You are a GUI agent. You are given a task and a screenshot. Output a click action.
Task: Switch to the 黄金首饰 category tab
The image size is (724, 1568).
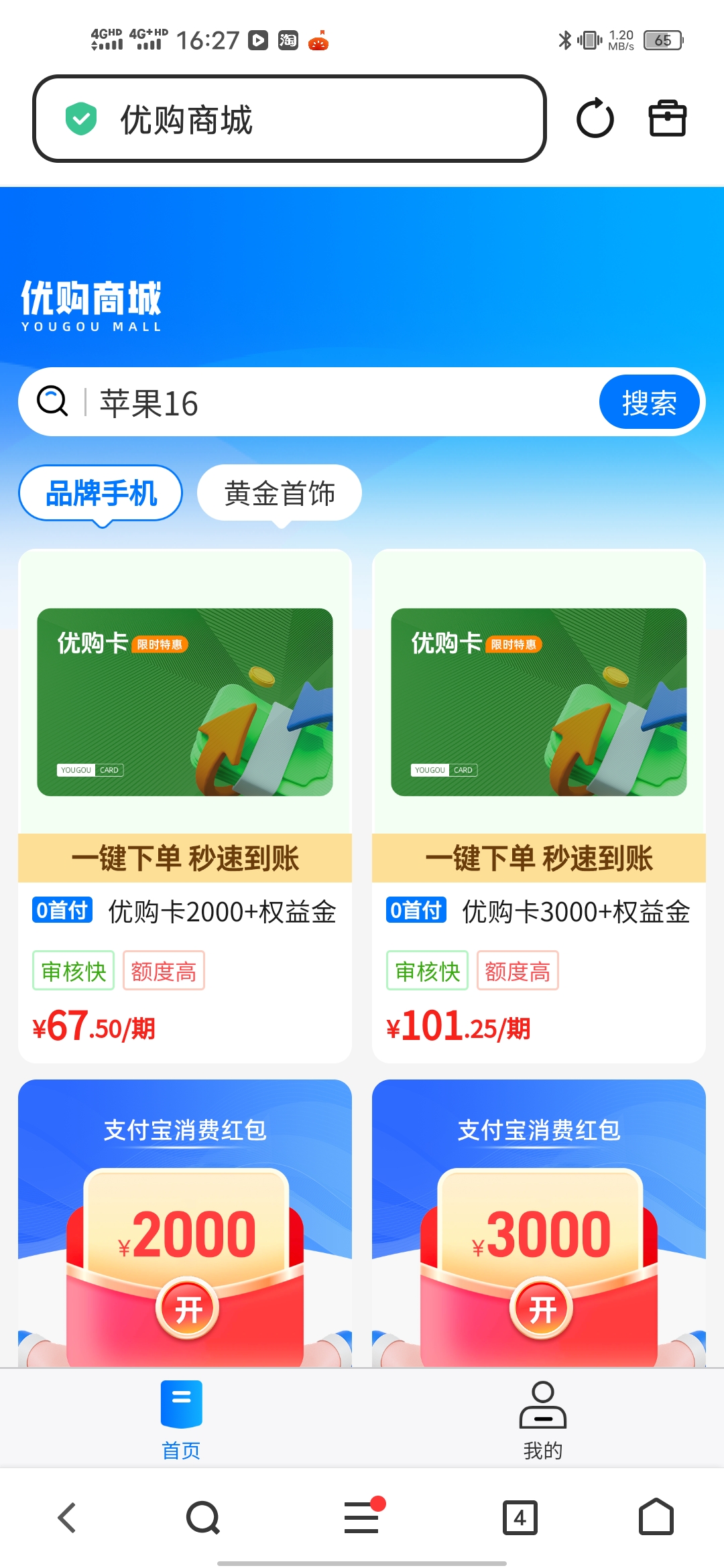(280, 493)
